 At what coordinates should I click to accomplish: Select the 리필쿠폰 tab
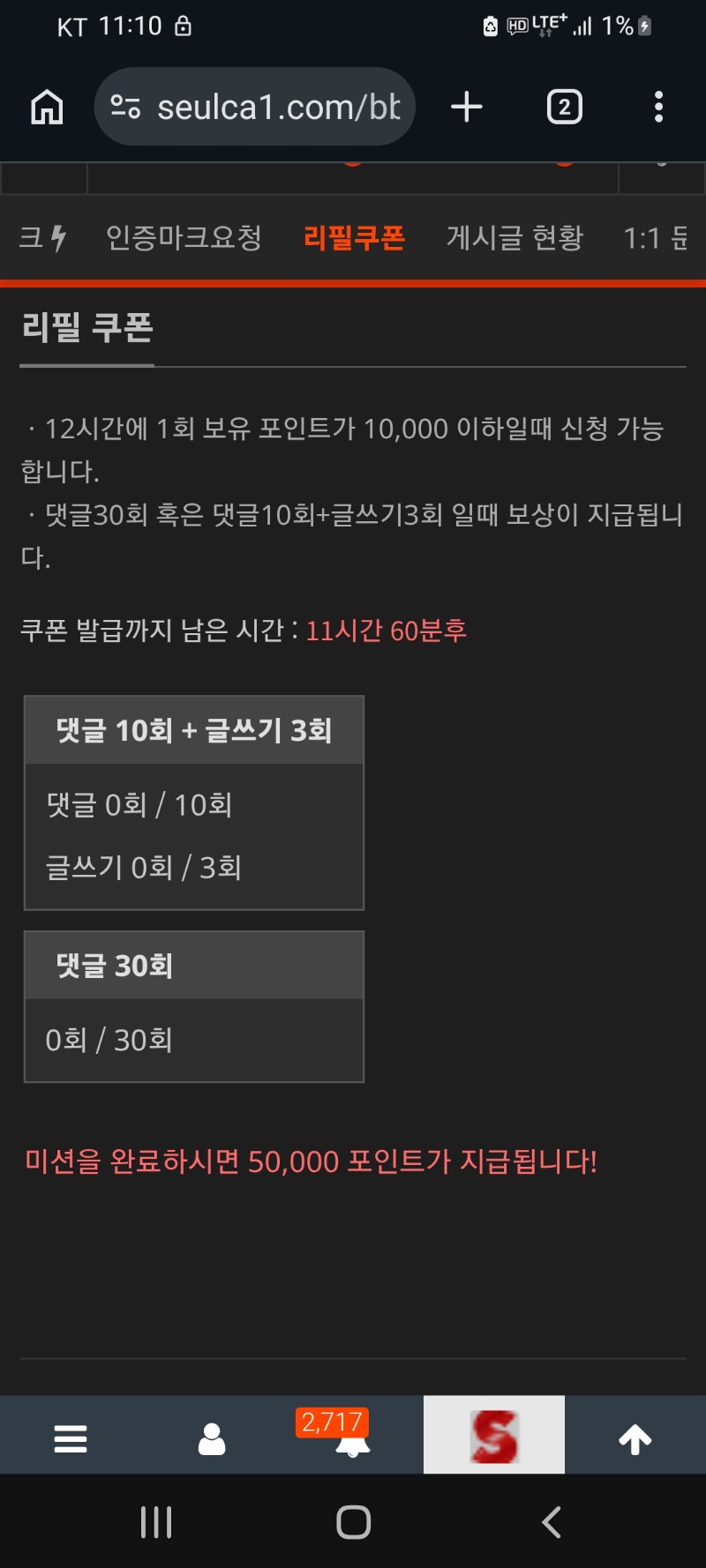[354, 237]
